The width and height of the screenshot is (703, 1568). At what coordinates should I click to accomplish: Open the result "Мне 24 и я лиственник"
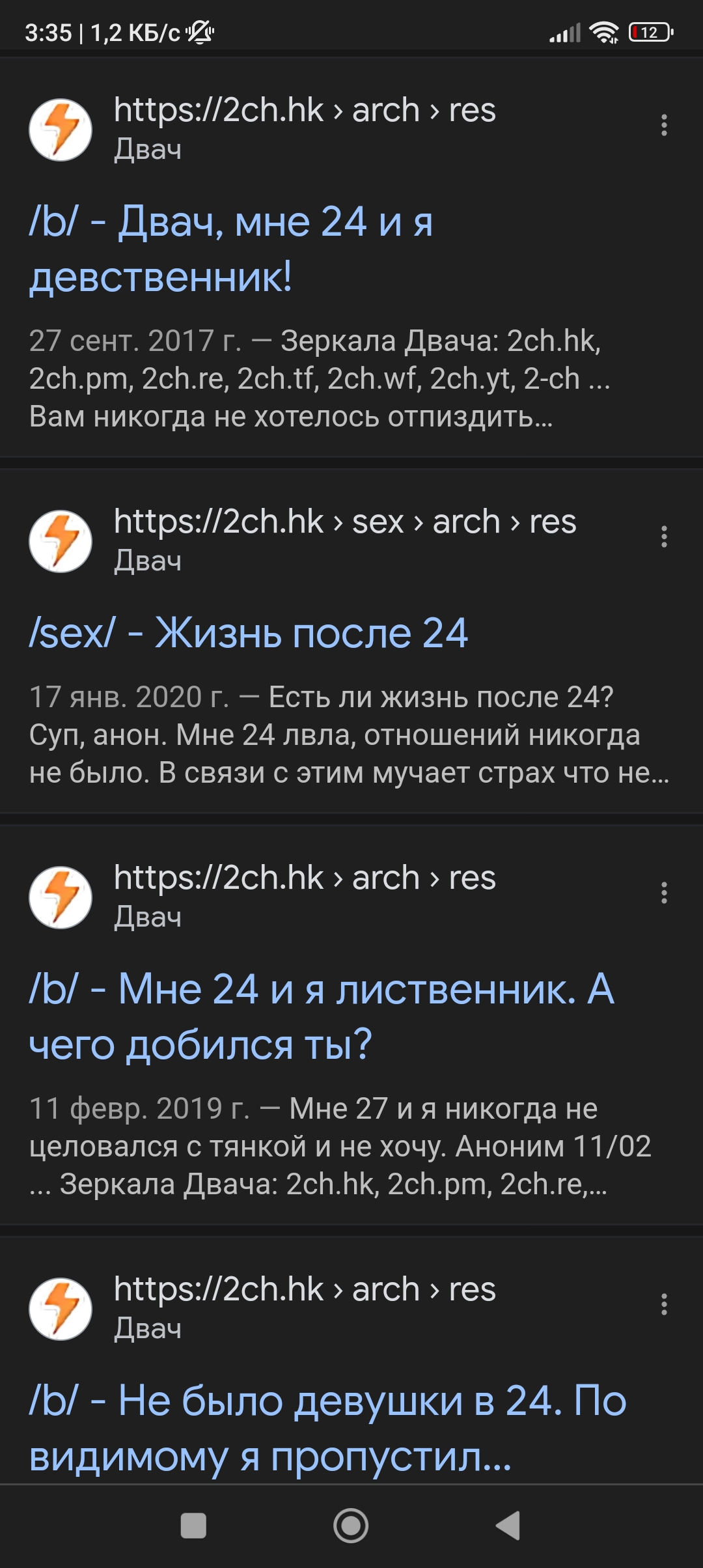[x=322, y=1016]
